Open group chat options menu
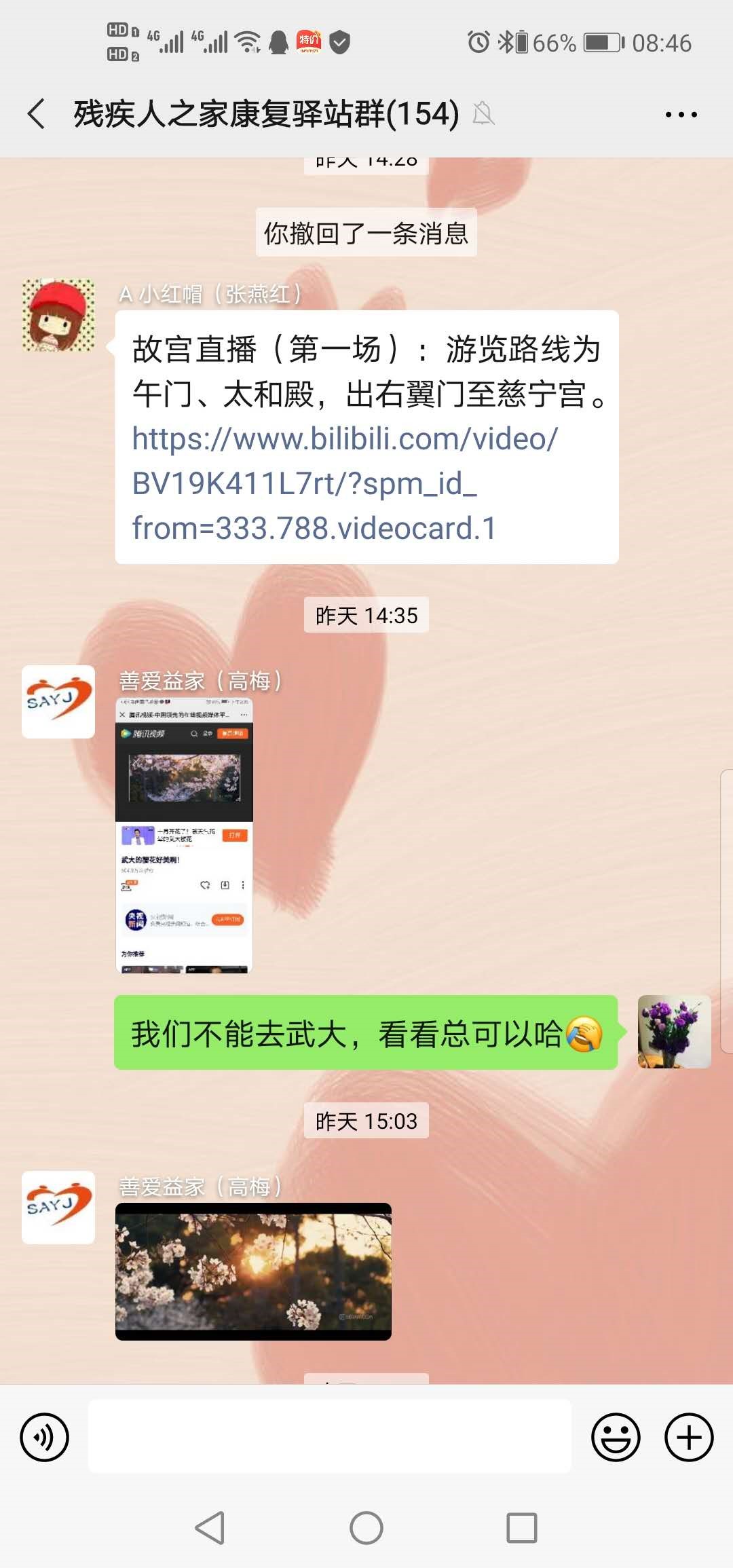 (x=681, y=114)
